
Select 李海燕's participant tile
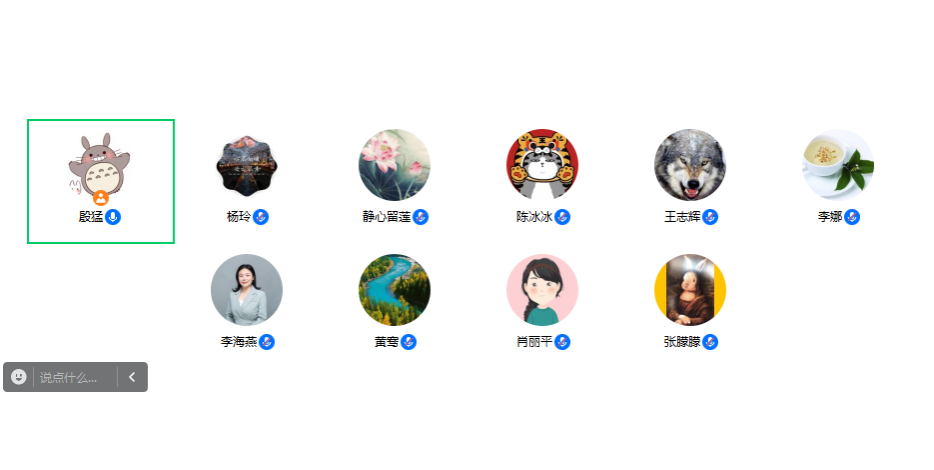(247, 290)
